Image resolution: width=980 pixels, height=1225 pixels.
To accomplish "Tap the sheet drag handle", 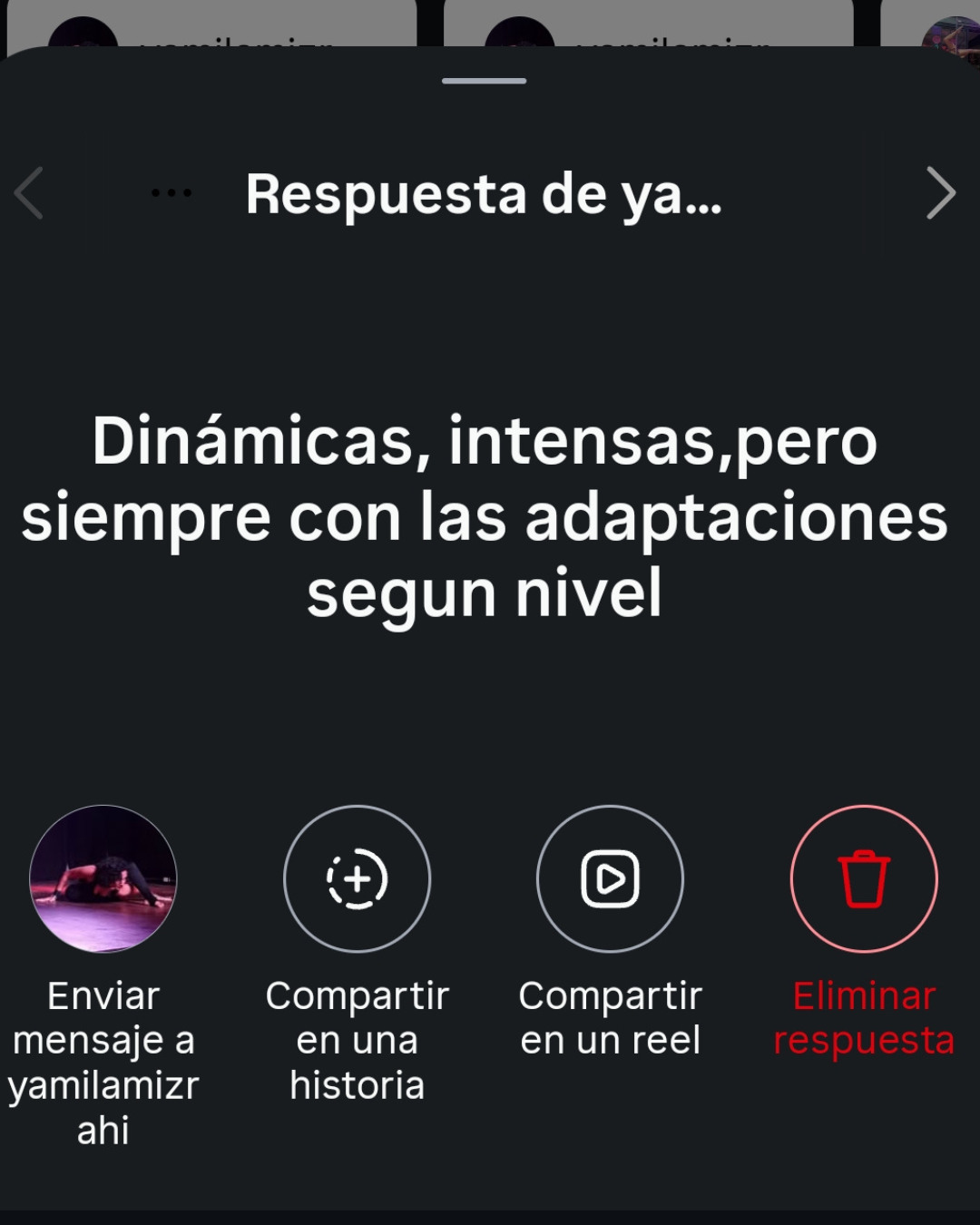I will [x=485, y=81].
